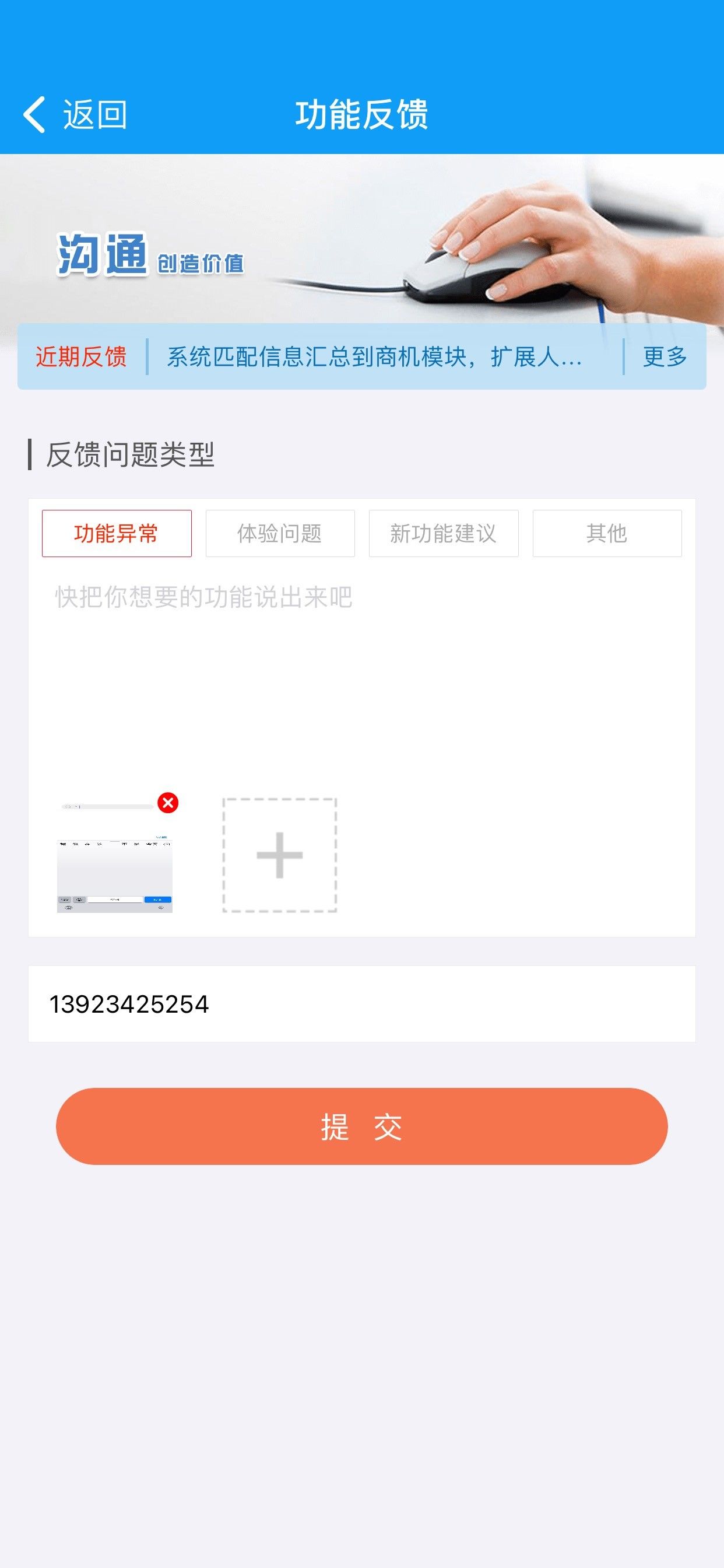Add another image via the plus box

point(280,855)
